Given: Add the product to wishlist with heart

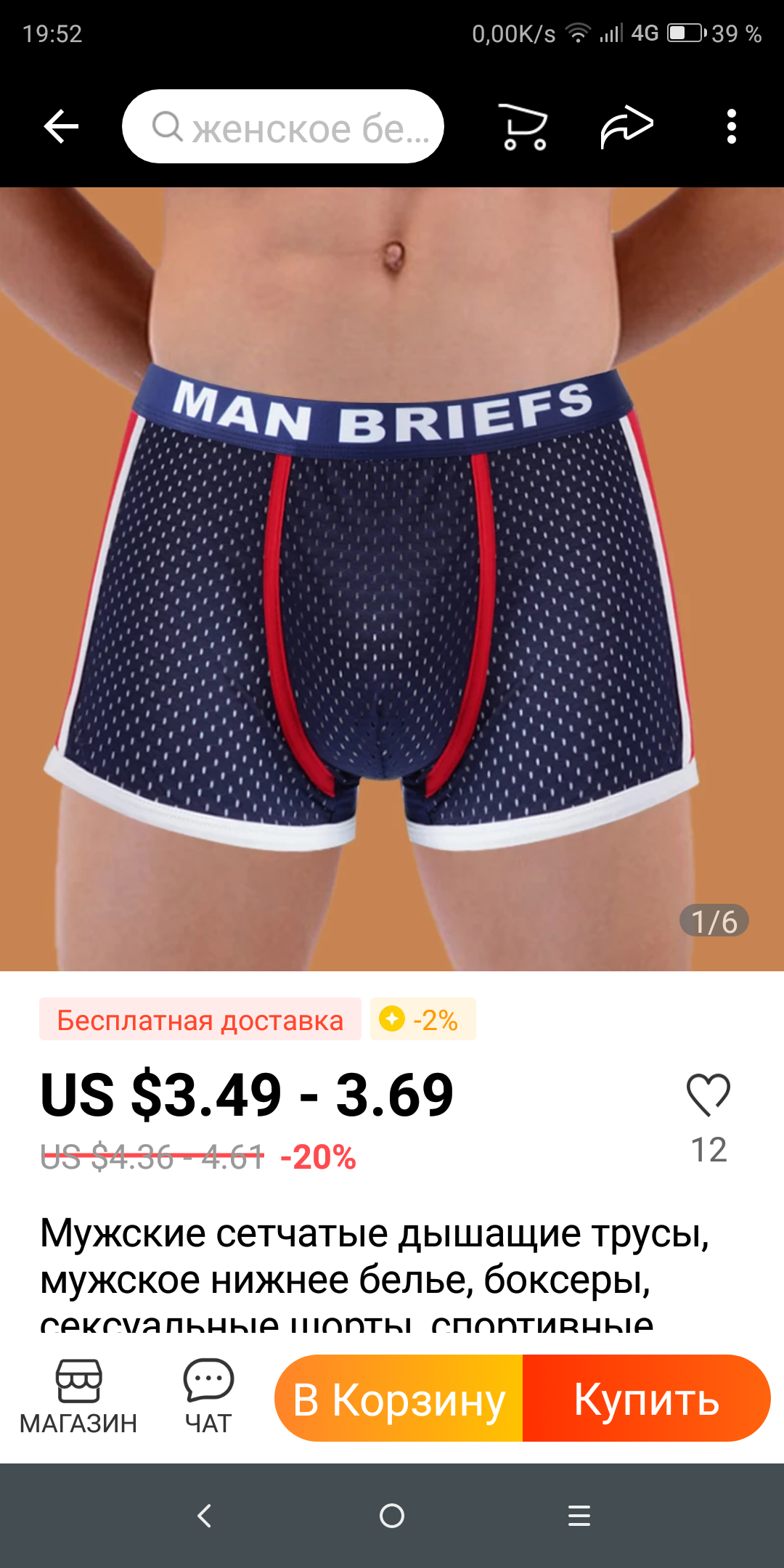Looking at the screenshot, I should click(709, 1095).
